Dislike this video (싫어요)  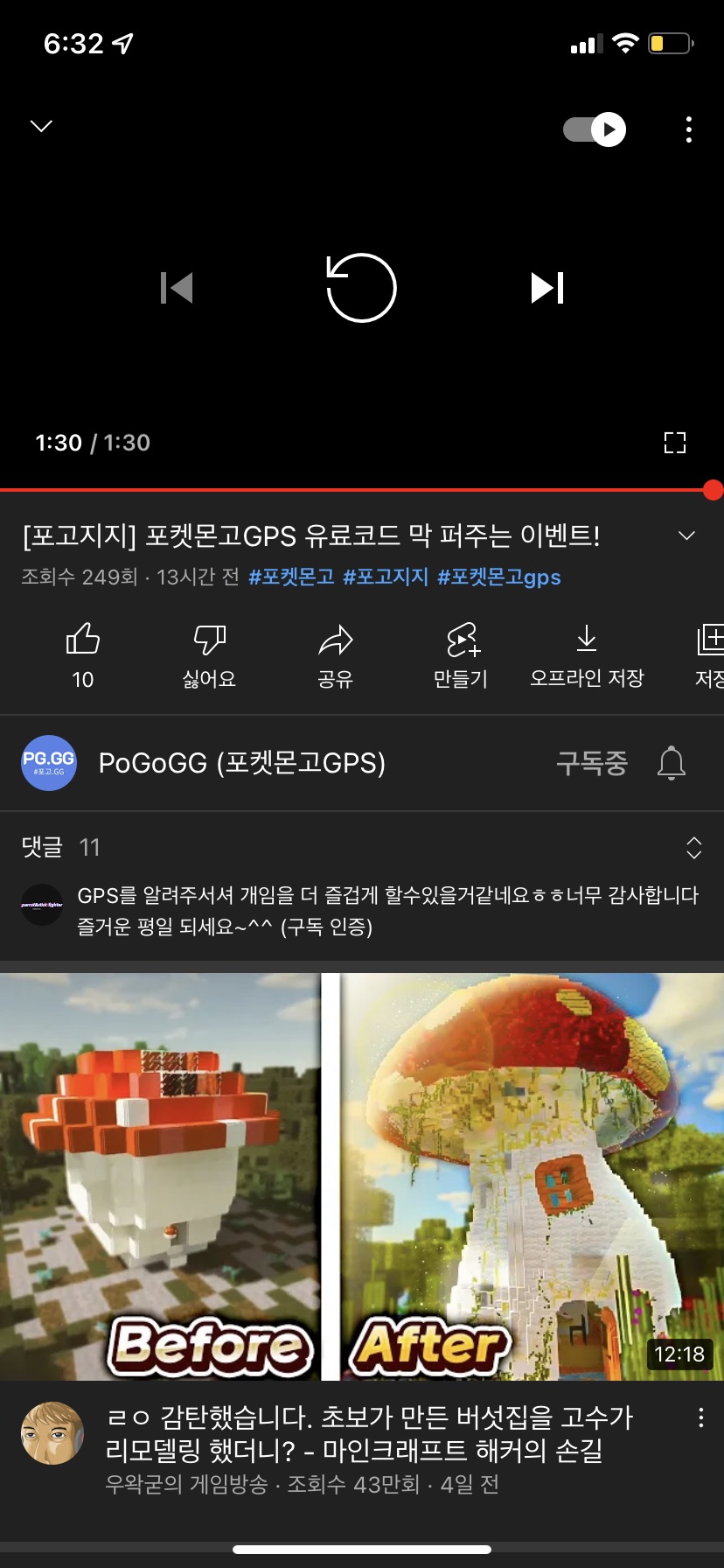(x=209, y=654)
